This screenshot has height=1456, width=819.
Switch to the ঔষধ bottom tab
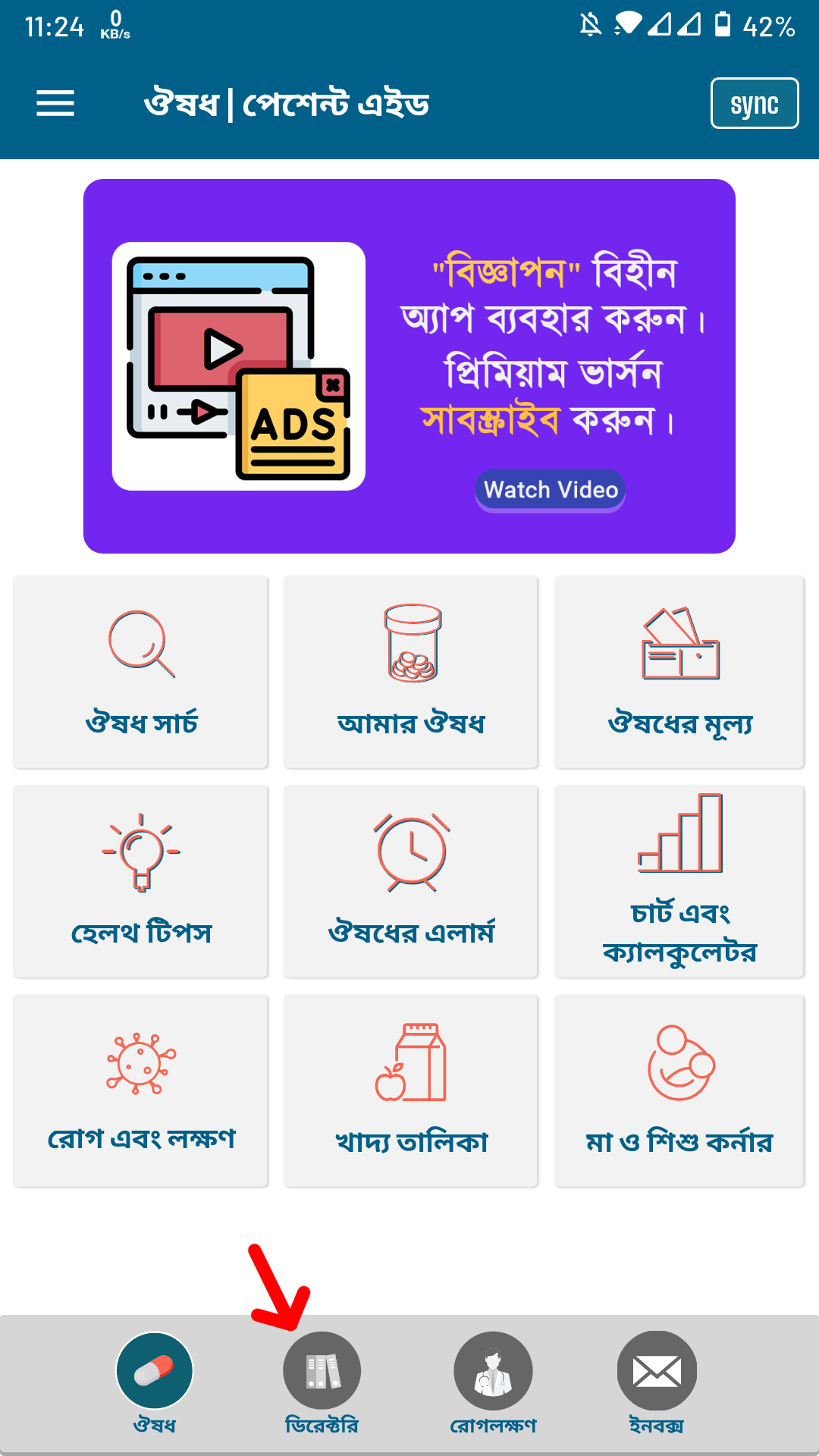coord(155,1380)
